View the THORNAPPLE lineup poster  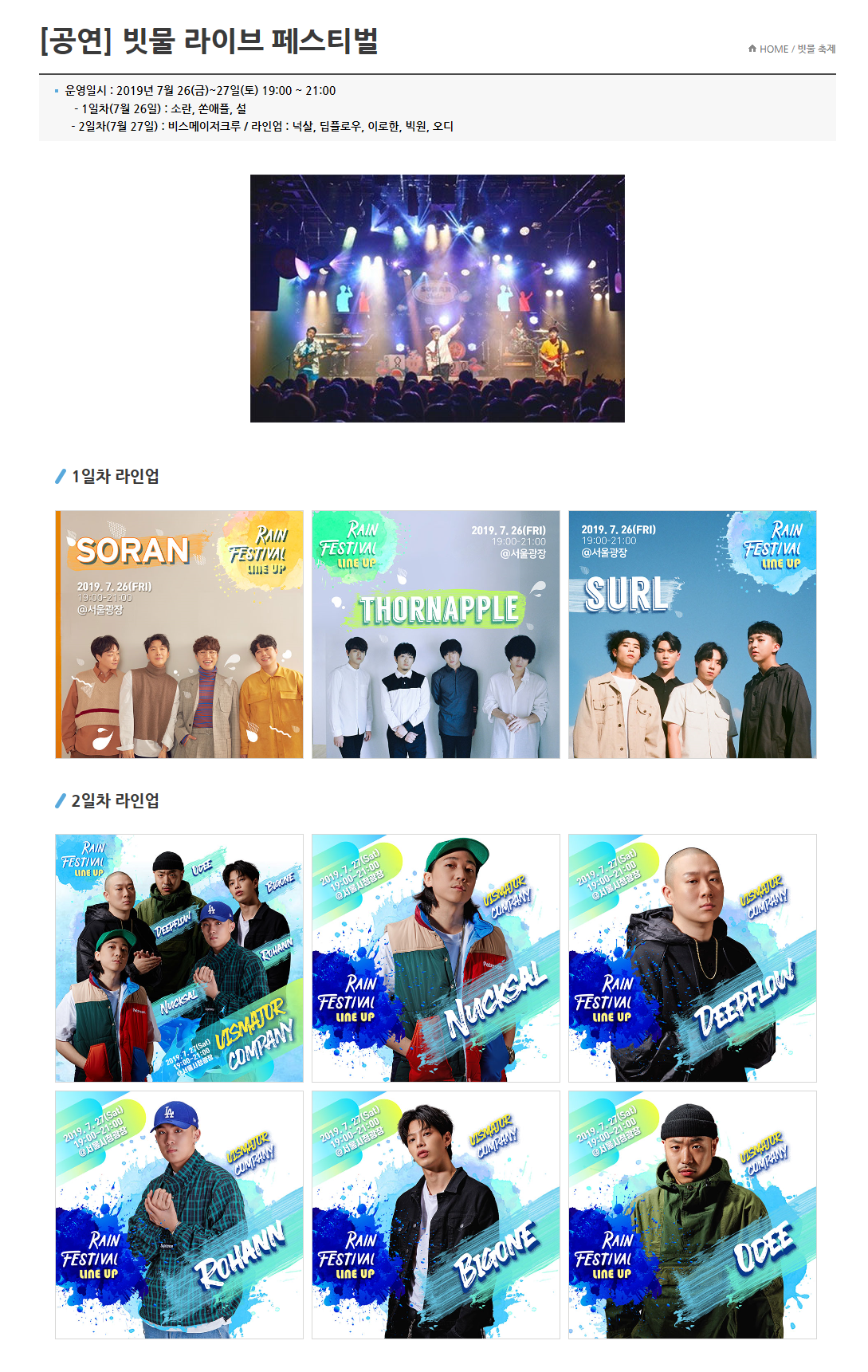tap(436, 635)
